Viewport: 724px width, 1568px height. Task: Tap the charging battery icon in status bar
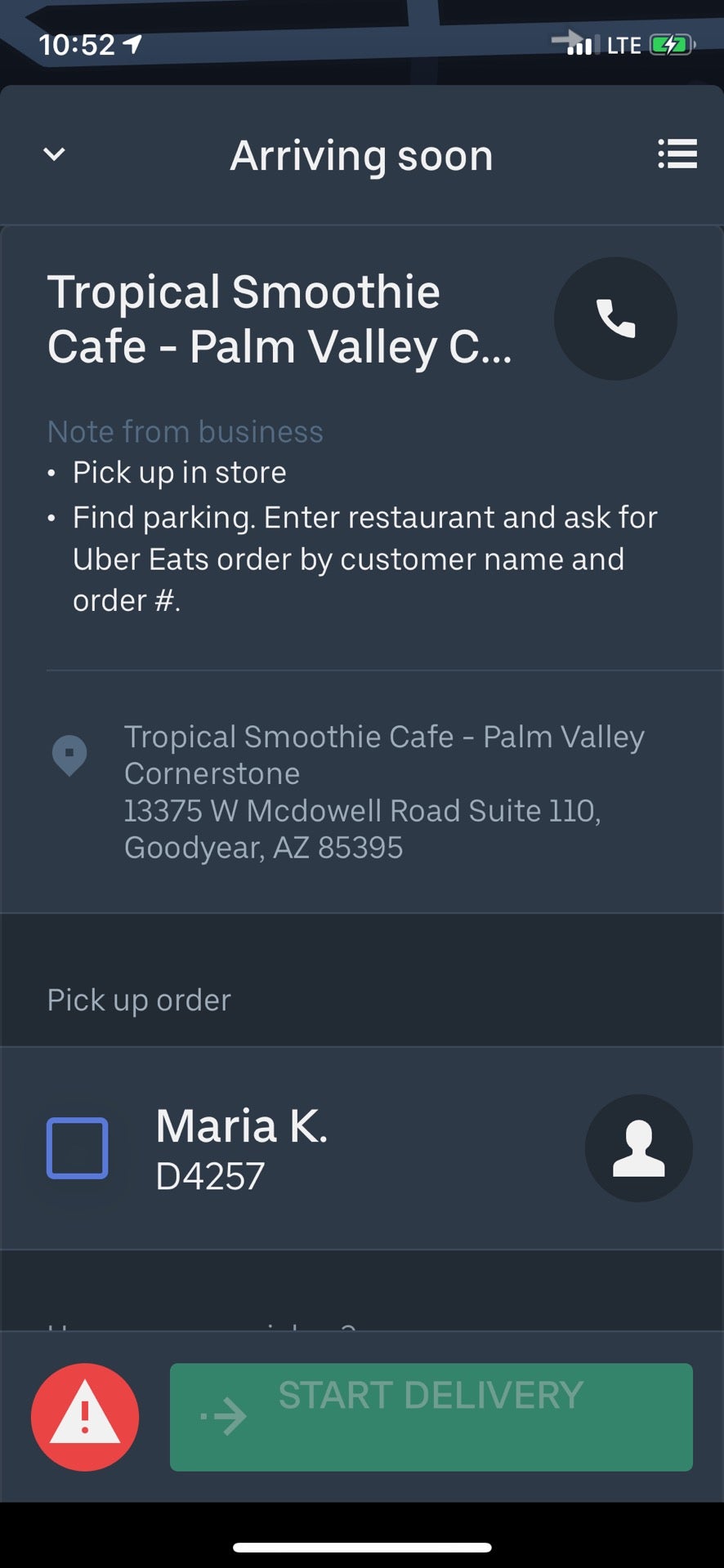[x=668, y=43]
